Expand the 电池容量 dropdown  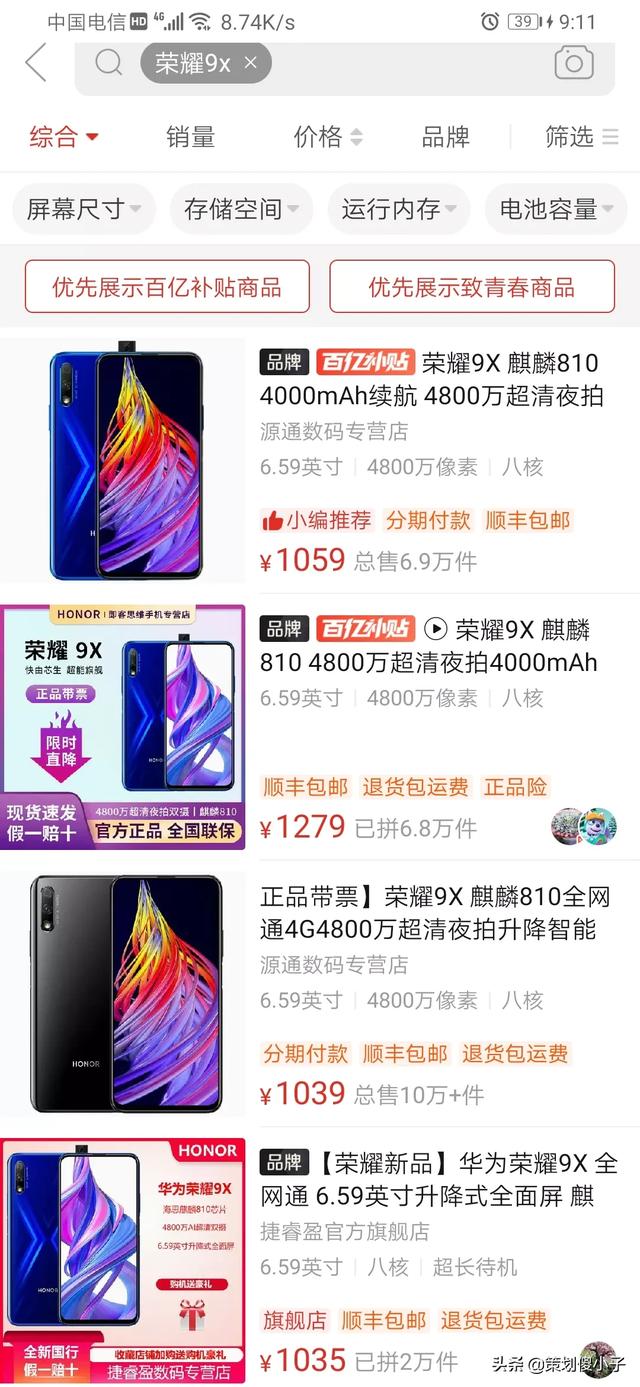[x=556, y=209]
